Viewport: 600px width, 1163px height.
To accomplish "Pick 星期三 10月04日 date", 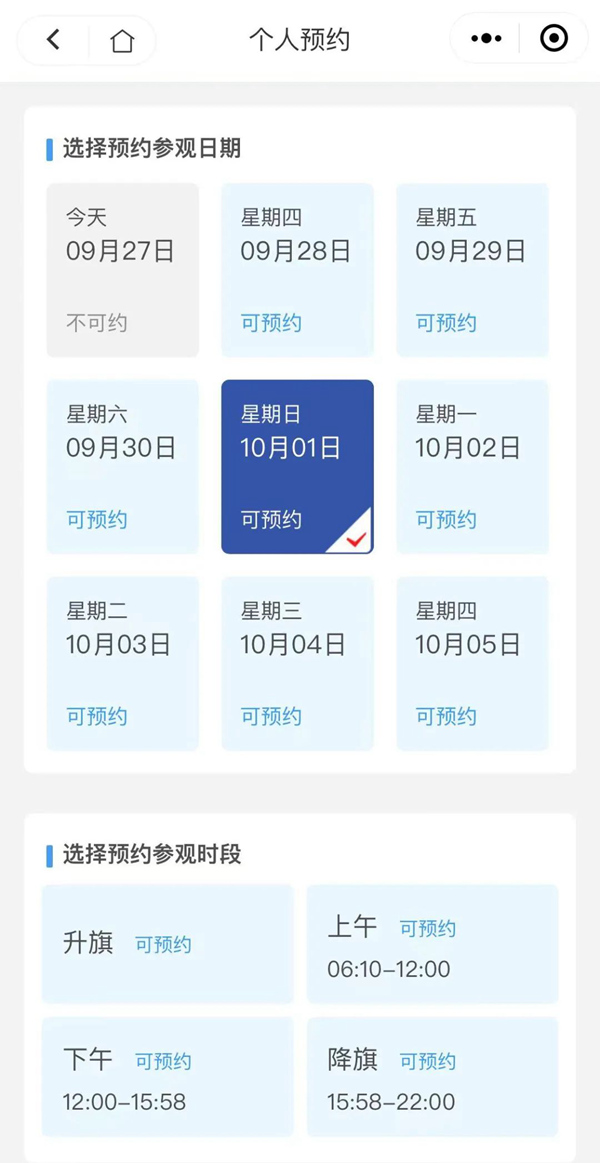I will coord(297,663).
